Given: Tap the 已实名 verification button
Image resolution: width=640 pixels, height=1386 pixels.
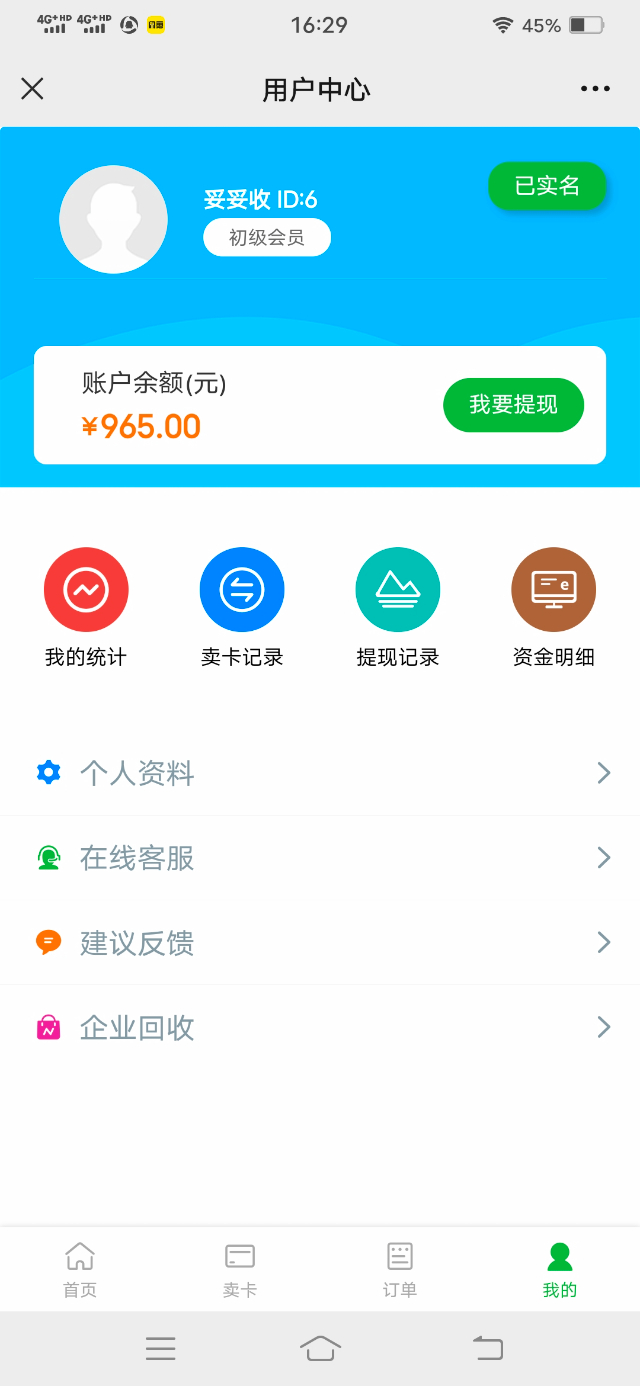Looking at the screenshot, I should point(547,185).
